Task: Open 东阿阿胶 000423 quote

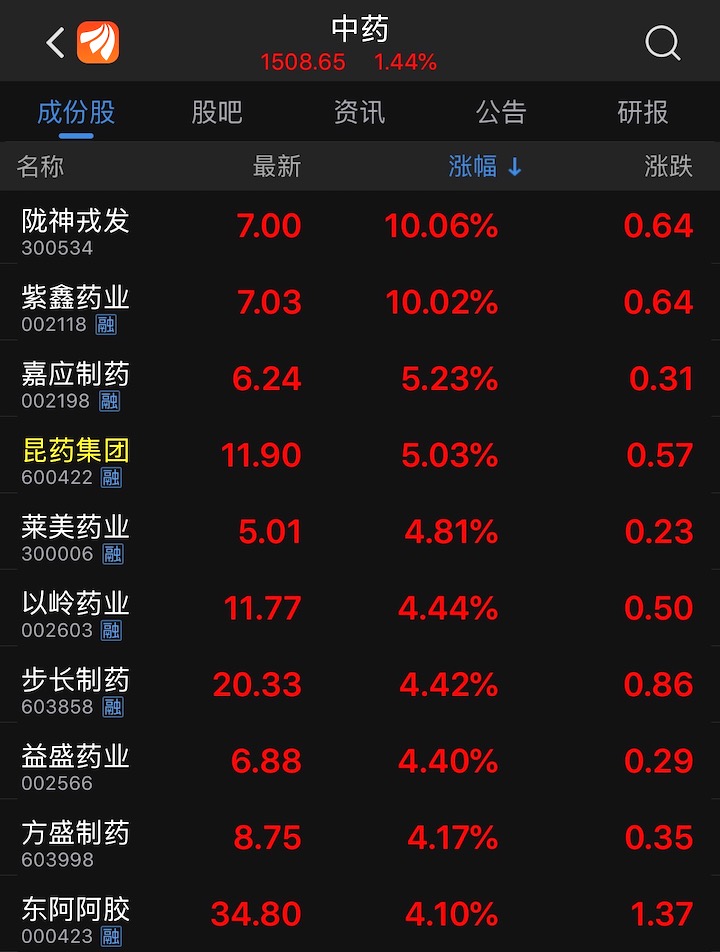Action: pos(360,916)
